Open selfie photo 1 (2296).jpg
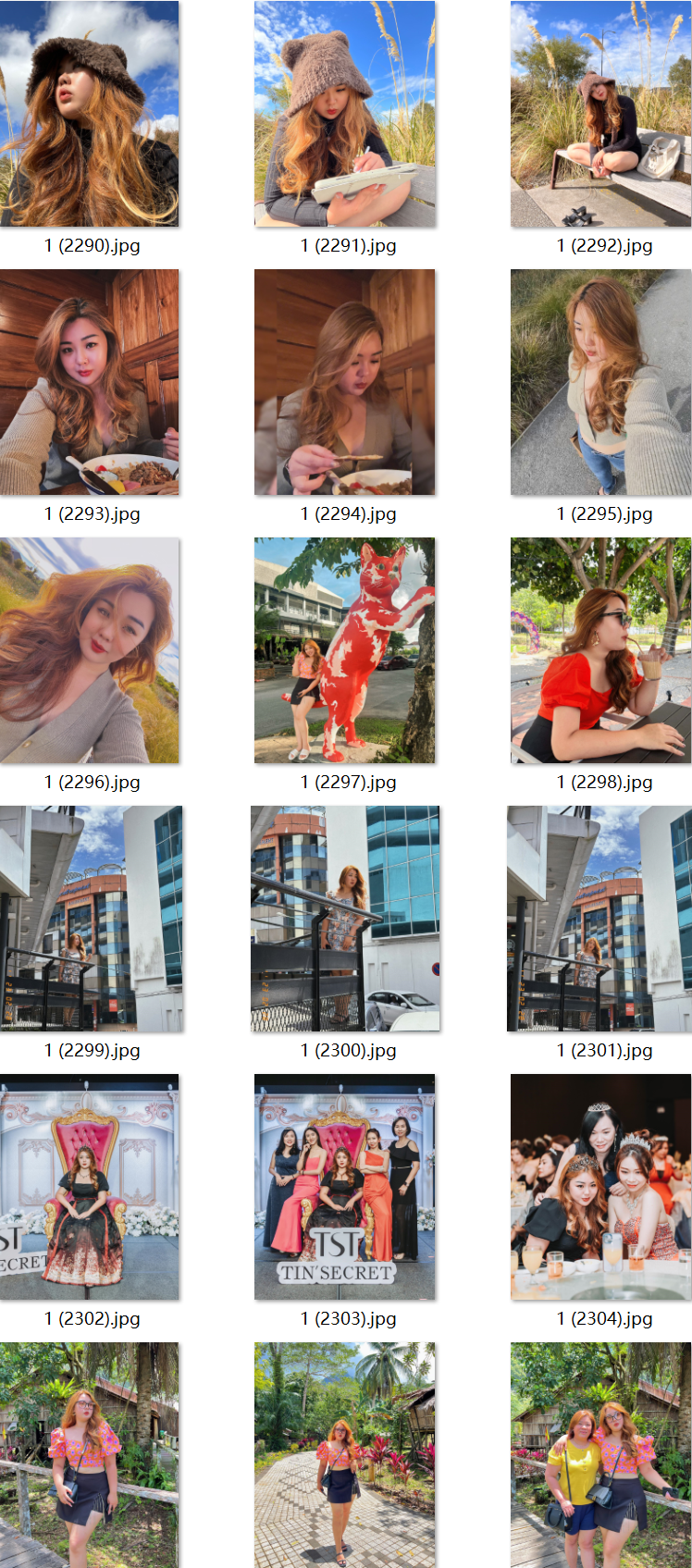The height and width of the screenshot is (1568, 692). (90, 650)
